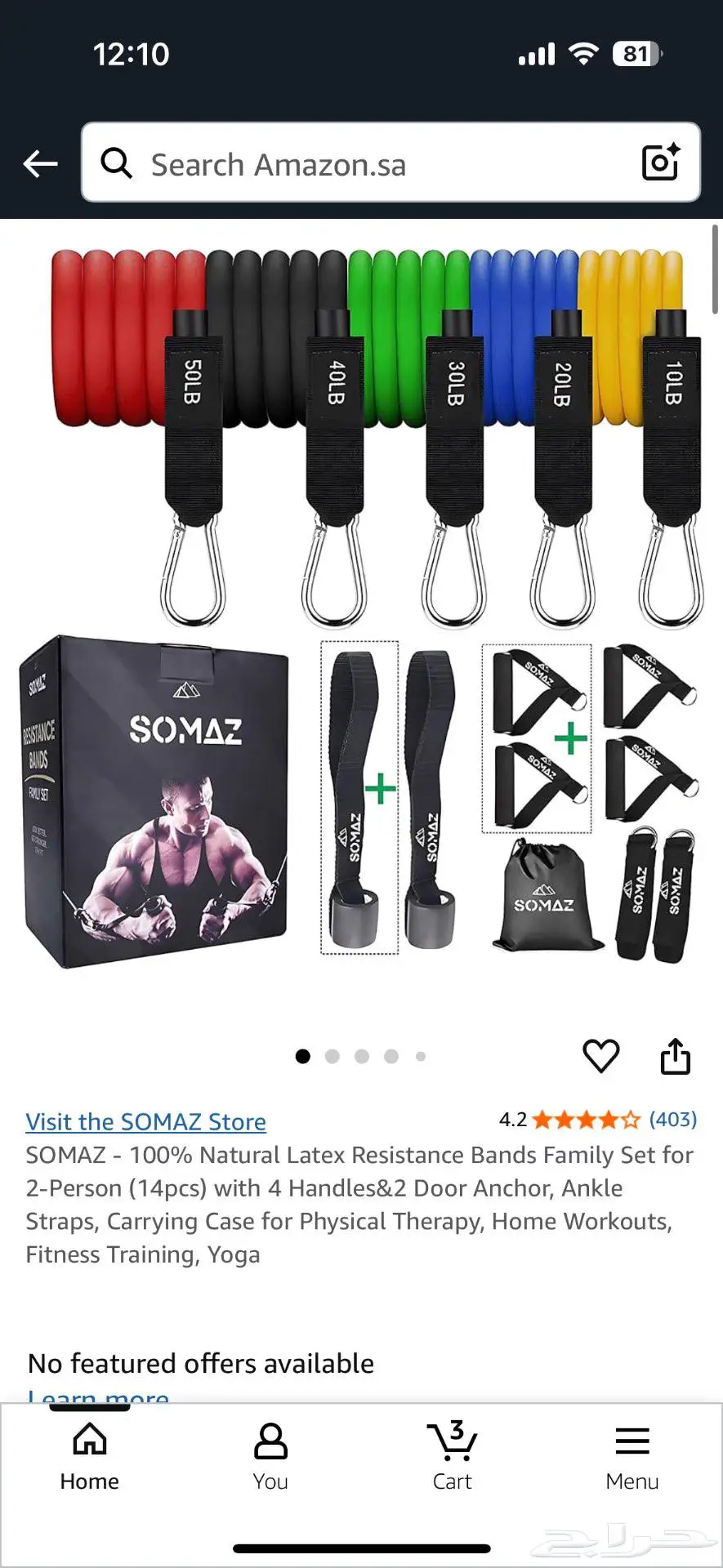Open Learn more about featured offers
The image size is (723, 1568).
coord(98,1396)
